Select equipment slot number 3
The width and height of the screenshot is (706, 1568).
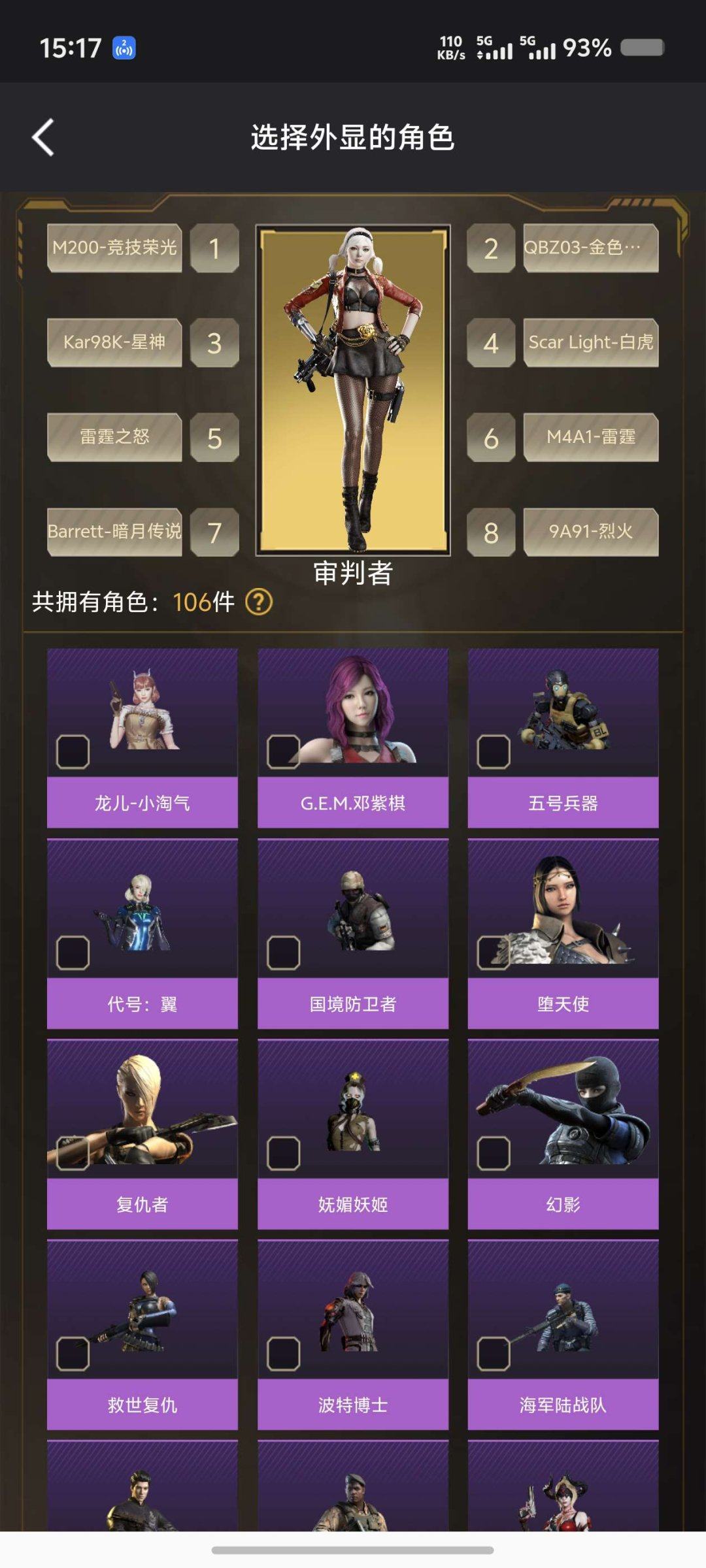215,343
